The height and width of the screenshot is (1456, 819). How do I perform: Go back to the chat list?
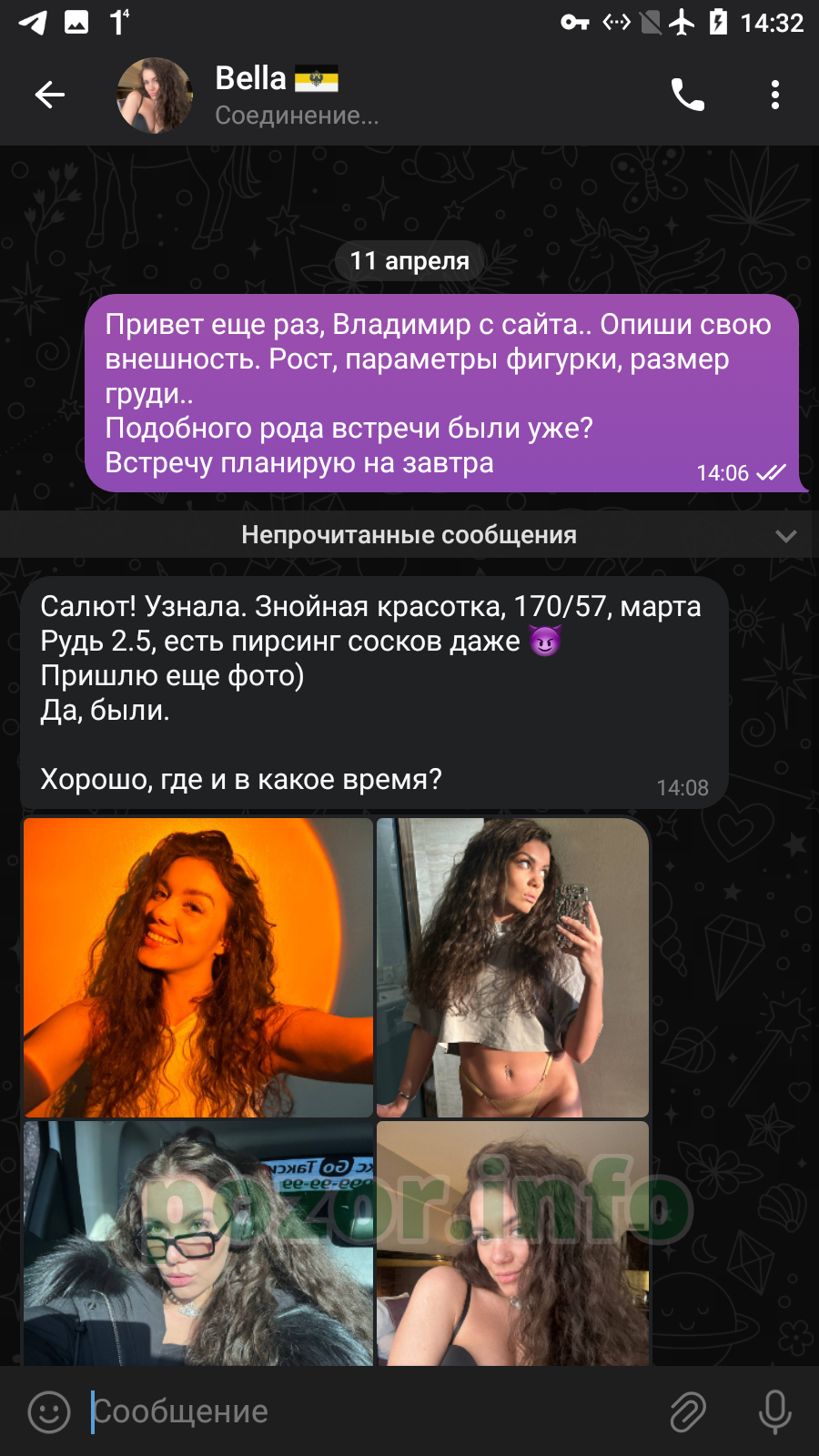pos(50,95)
